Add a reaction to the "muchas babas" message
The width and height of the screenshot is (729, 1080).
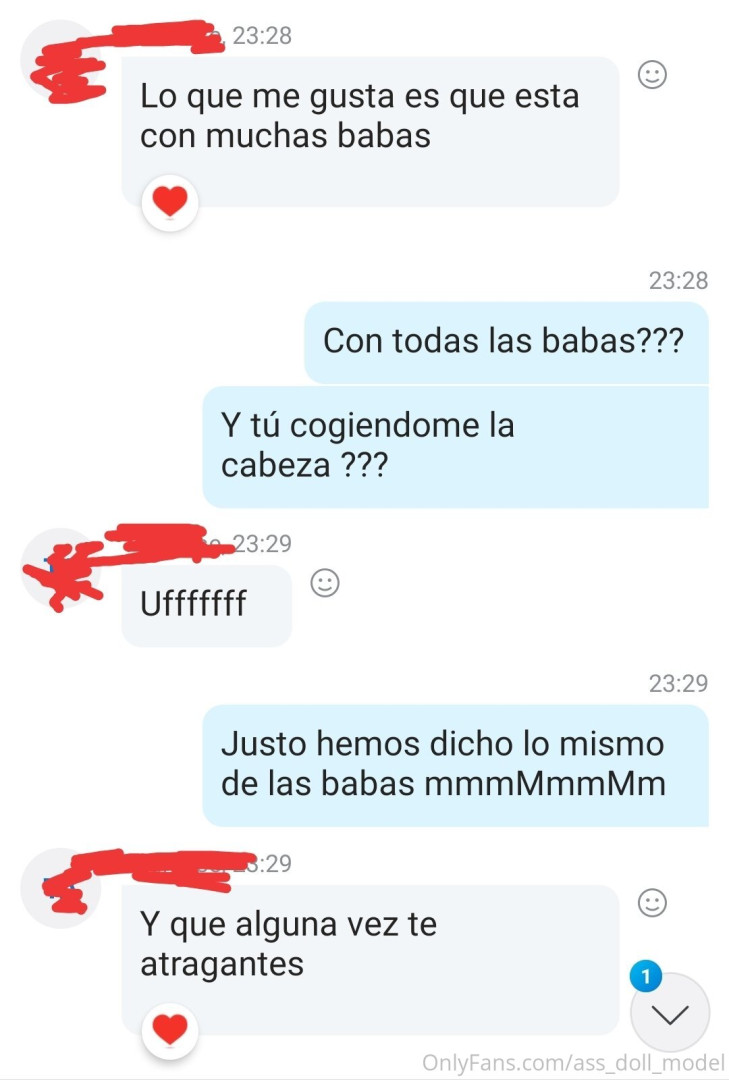(x=652, y=75)
